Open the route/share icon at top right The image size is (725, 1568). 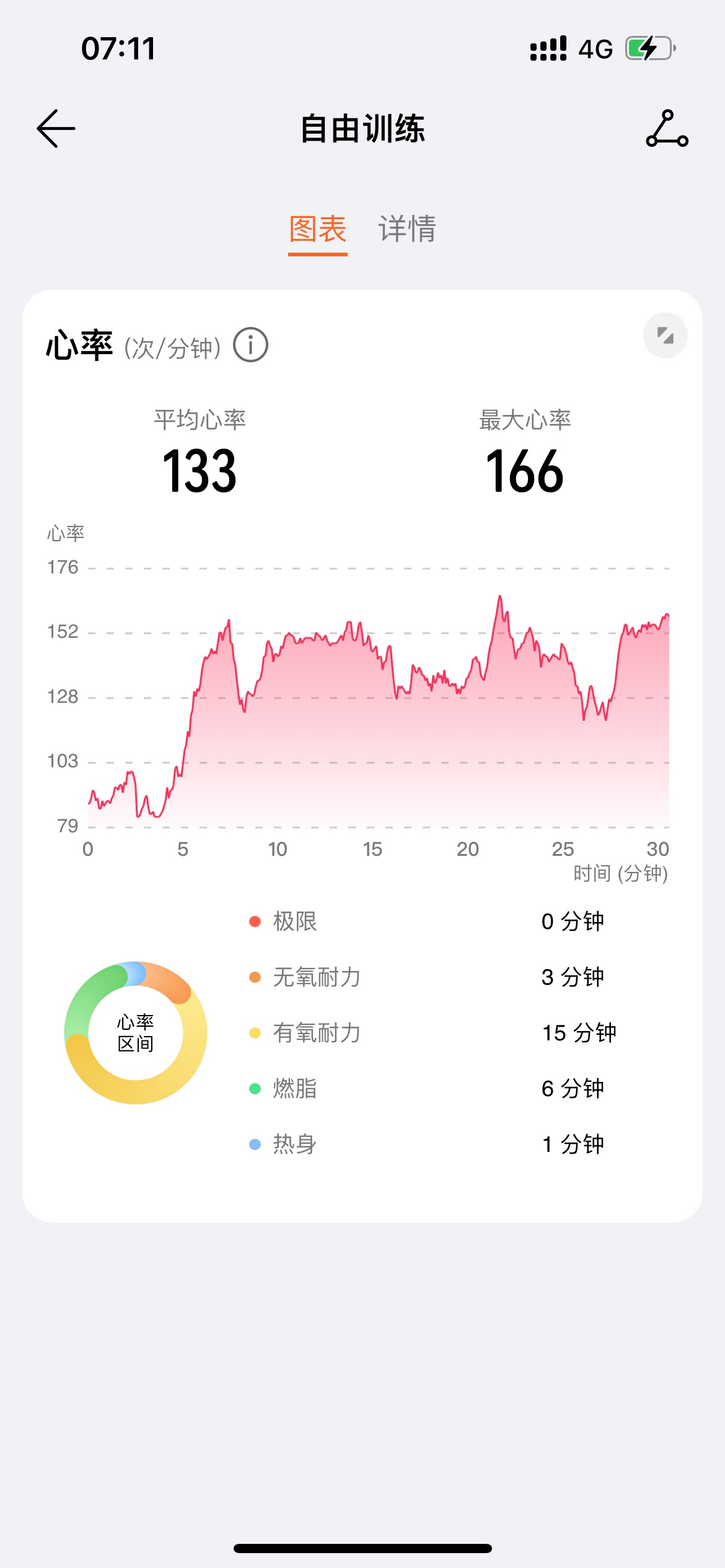click(667, 129)
